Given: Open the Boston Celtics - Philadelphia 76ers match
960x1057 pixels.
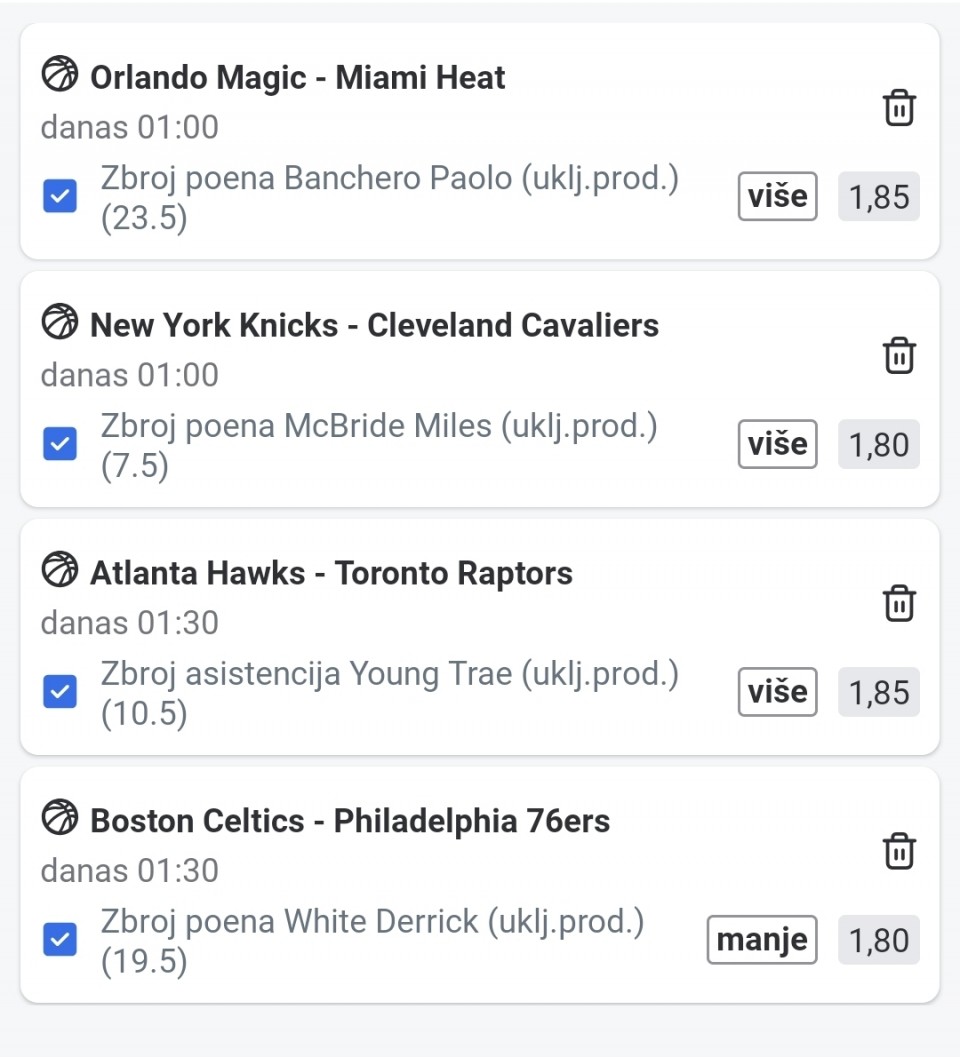Looking at the screenshot, I should [350, 821].
